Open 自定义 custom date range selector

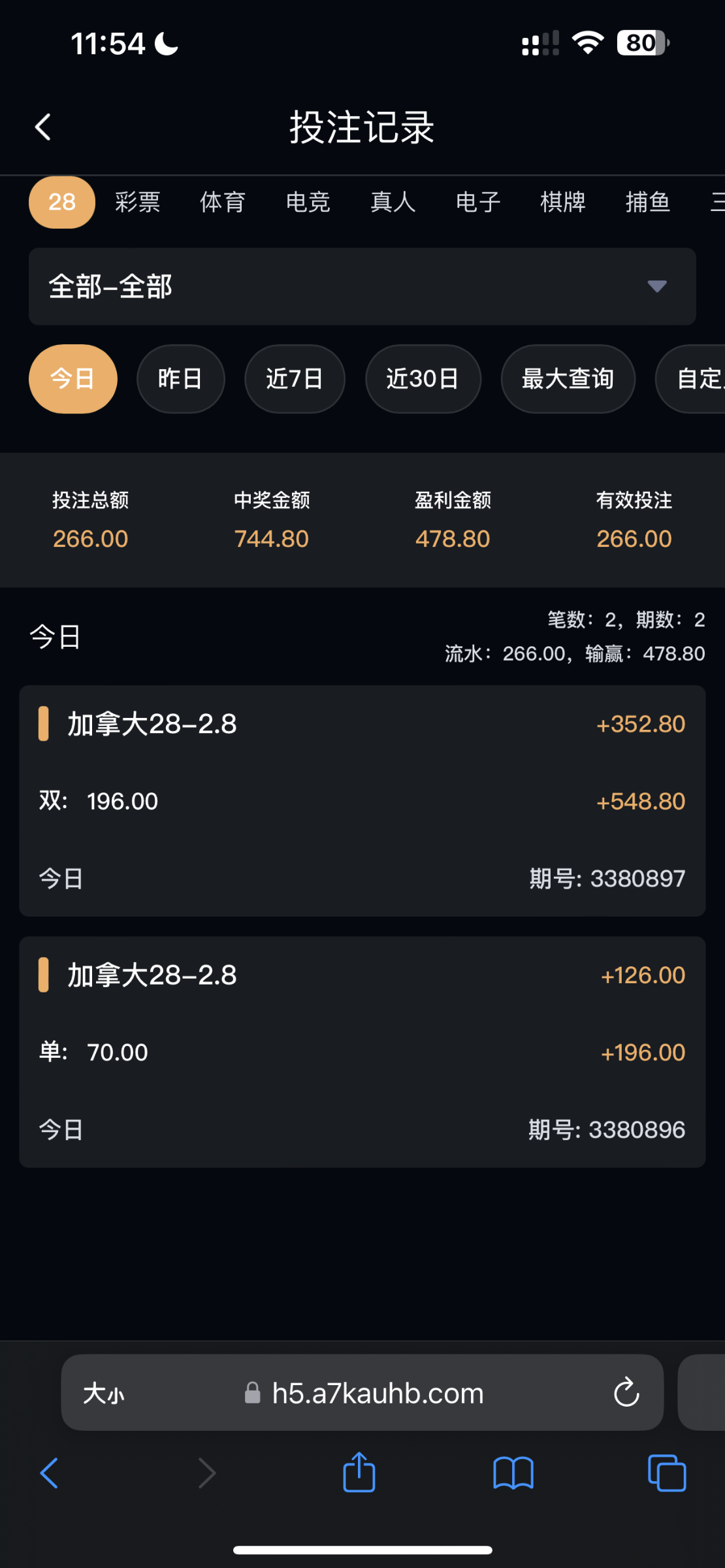point(694,379)
